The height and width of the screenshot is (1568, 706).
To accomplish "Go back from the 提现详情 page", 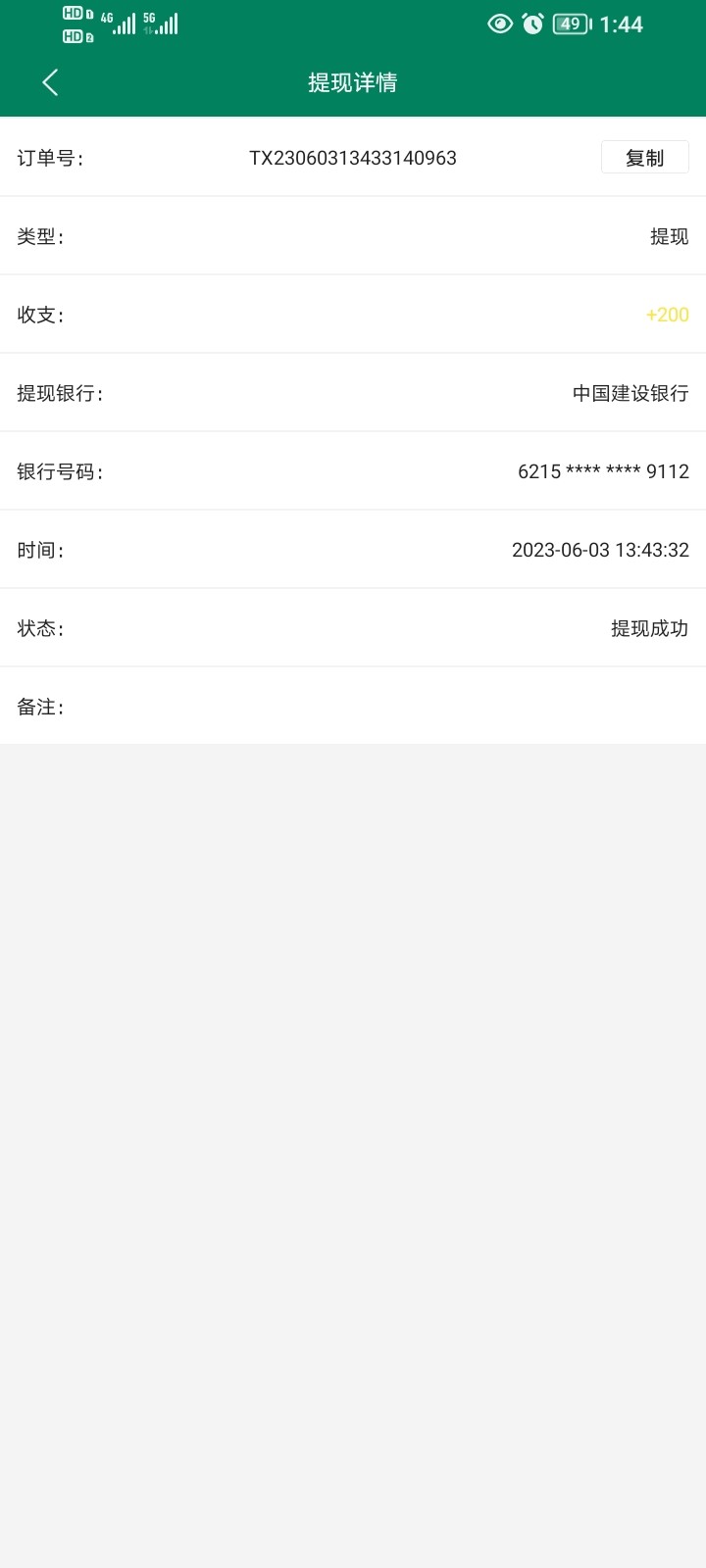I will [51, 83].
